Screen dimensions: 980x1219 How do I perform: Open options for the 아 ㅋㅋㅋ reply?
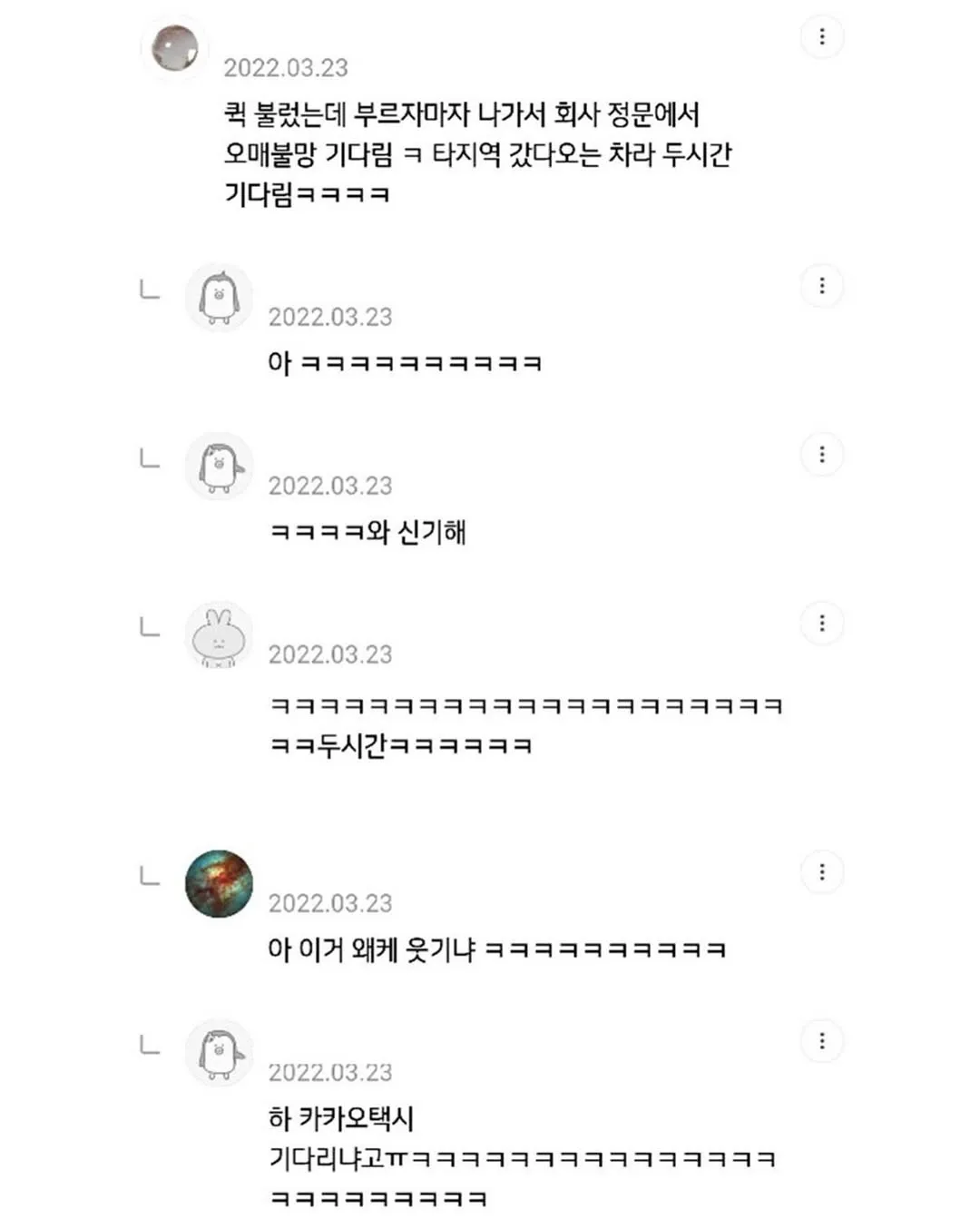pos(821,286)
